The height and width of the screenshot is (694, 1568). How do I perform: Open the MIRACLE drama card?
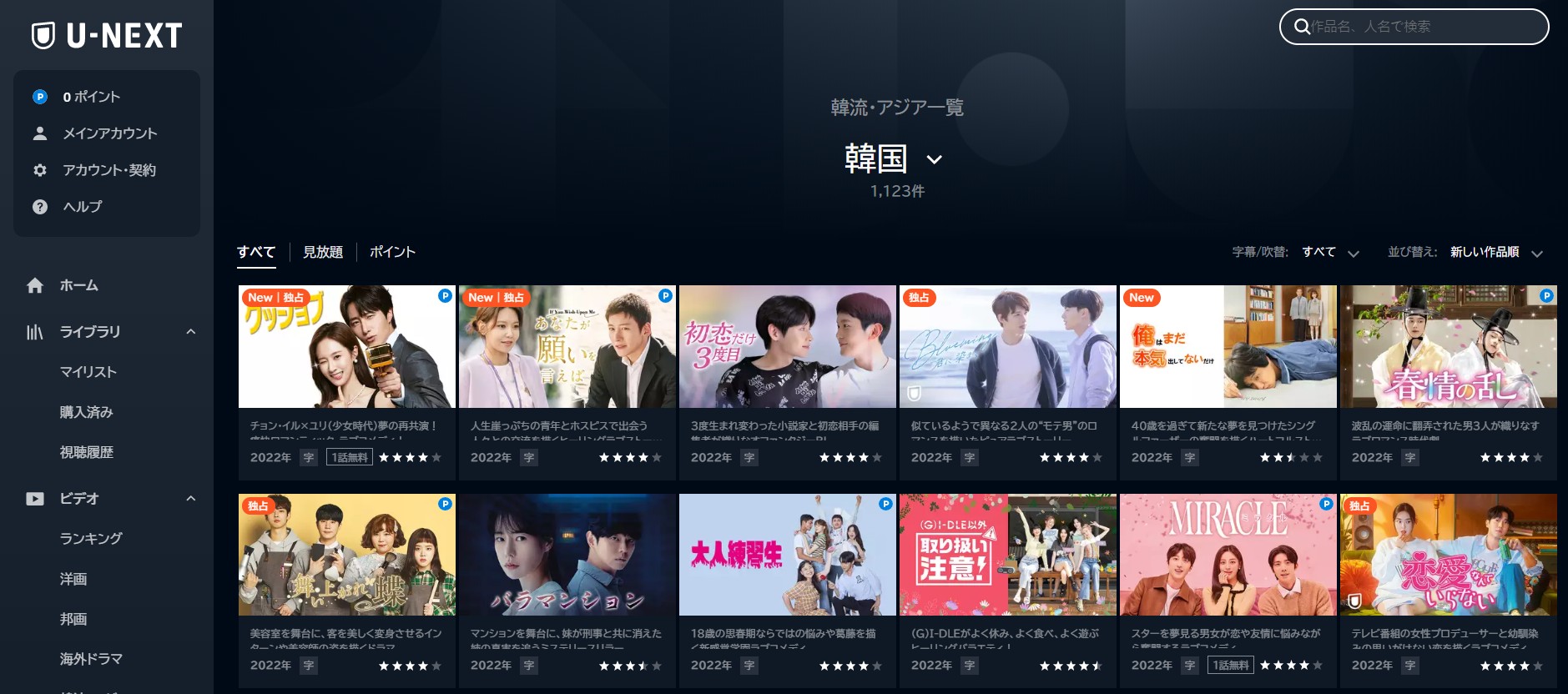[x=1228, y=555]
